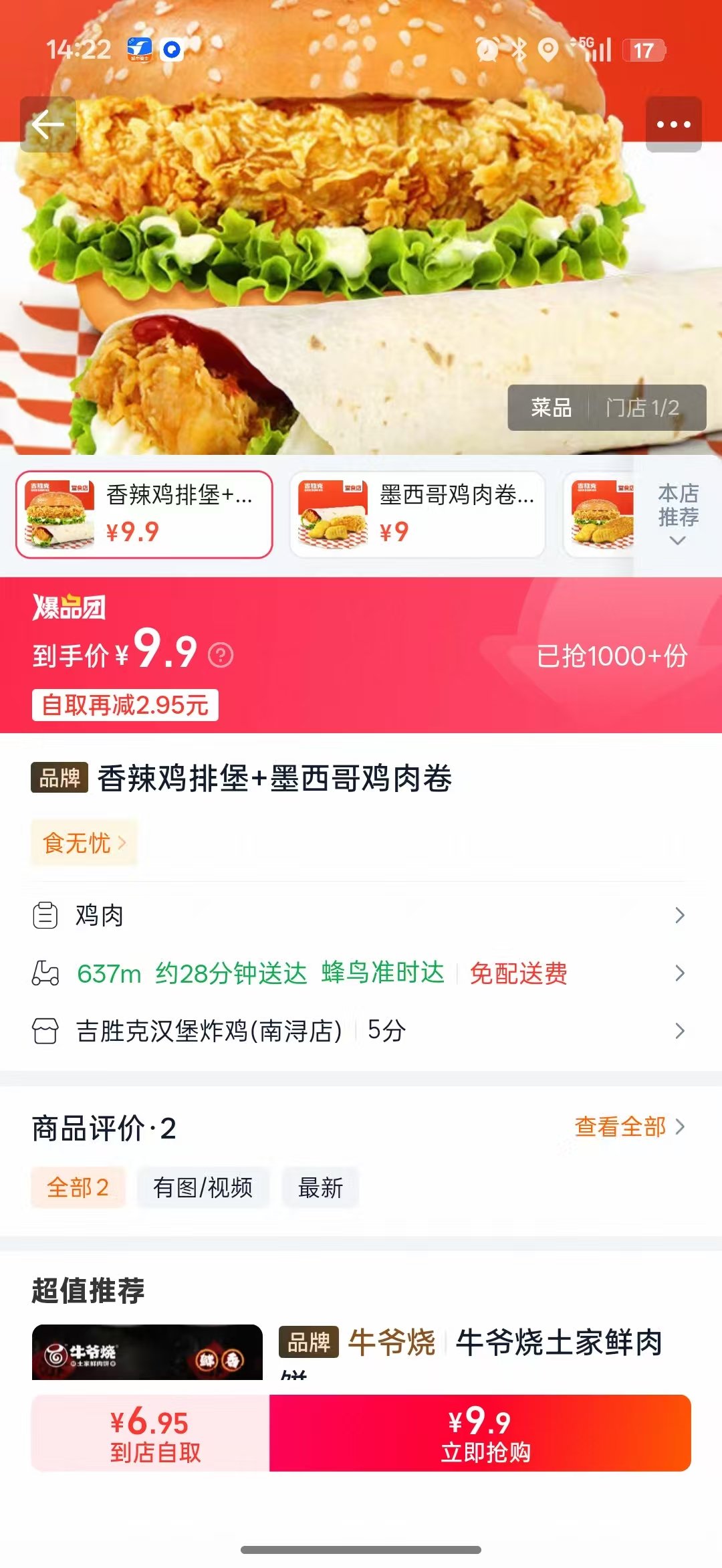
Task: Open 查看全部 to see all reviews
Action: [x=622, y=1128]
